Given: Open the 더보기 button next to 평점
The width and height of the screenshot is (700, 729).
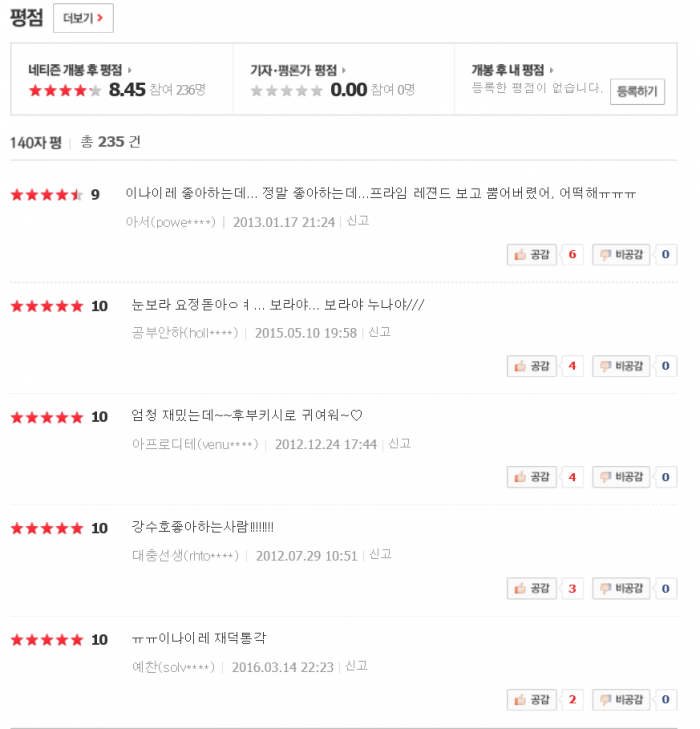Looking at the screenshot, I should (x=82, y=18).
